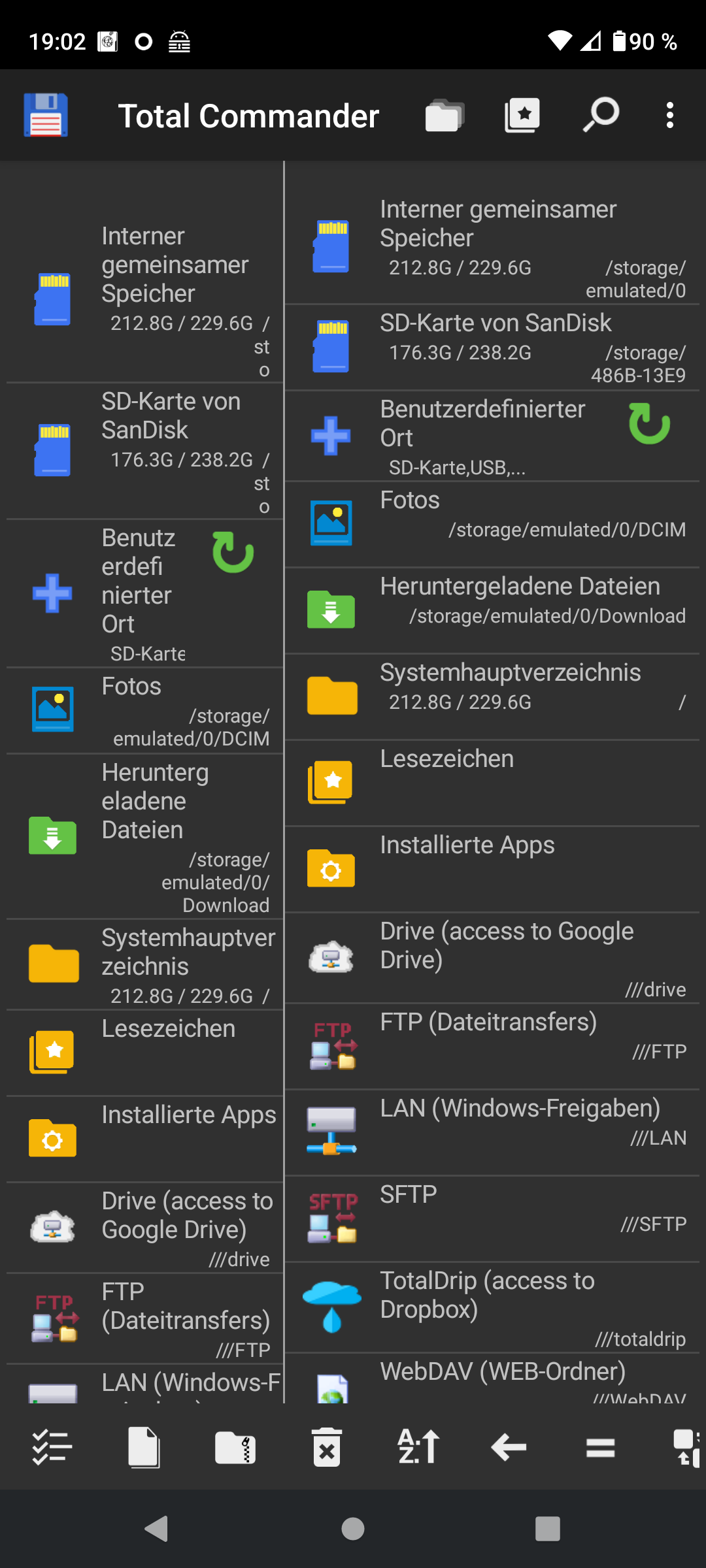706x1568 pixels.
Task: Tap the delete icon in the bottom toolbar
Action: tap(326, 1447)
